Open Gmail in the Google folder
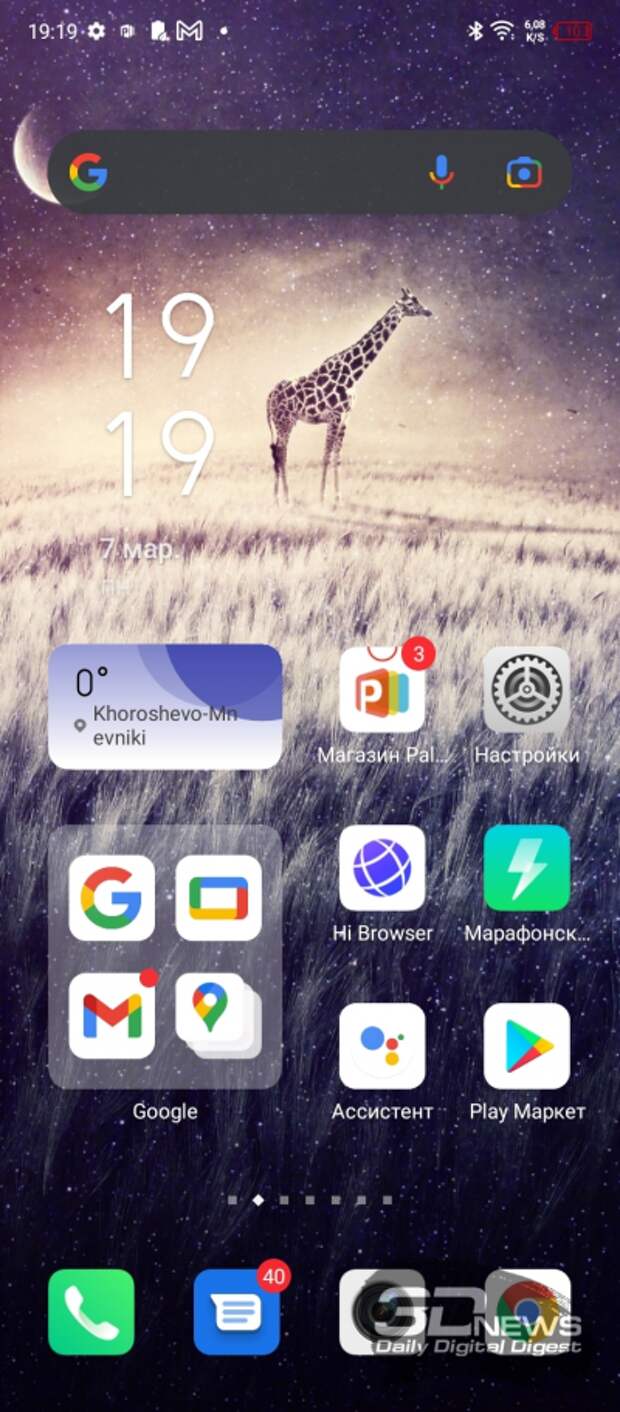Screen dimensions: 620x1412 [112, 1016]
